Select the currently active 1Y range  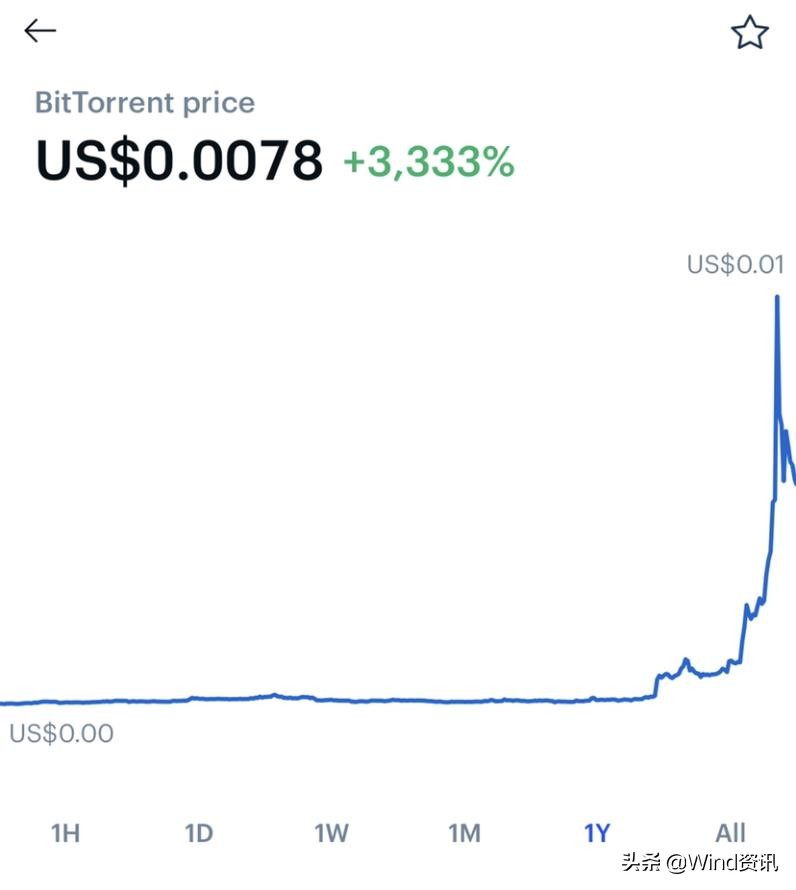(597, 832)
